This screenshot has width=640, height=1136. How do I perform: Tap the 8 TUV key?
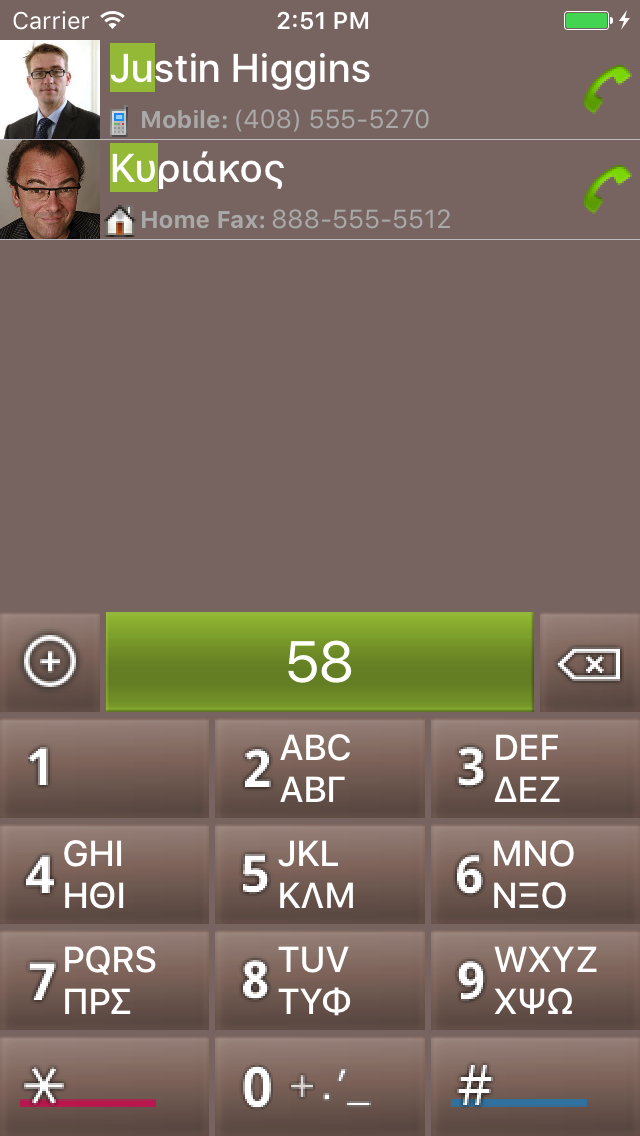[x=320, y=981]
